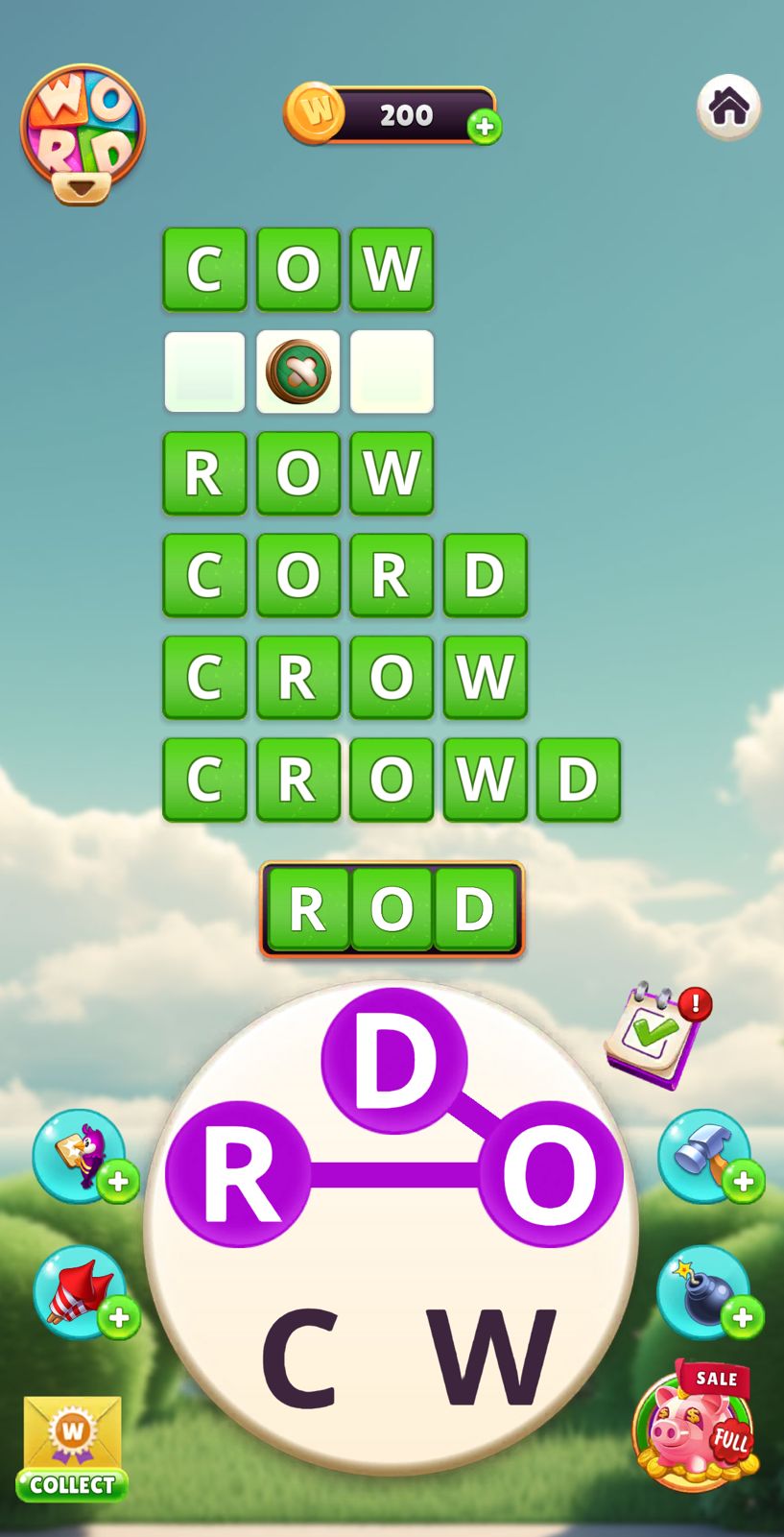The width and height of the screenshot is (784, 1537).
Task: Use the rocket firework booster
Action: (81, 1292)
